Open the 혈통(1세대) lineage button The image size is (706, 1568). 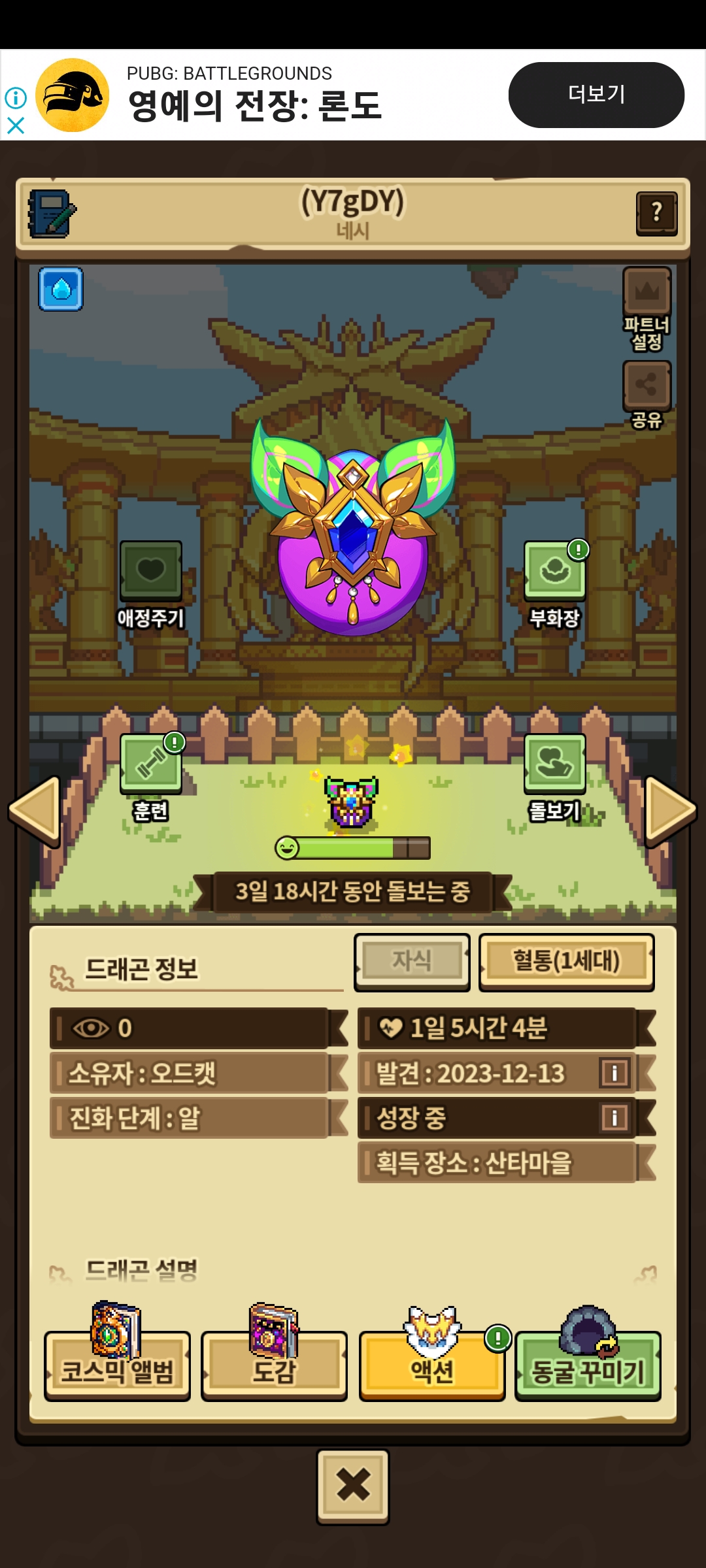(566, 962)
